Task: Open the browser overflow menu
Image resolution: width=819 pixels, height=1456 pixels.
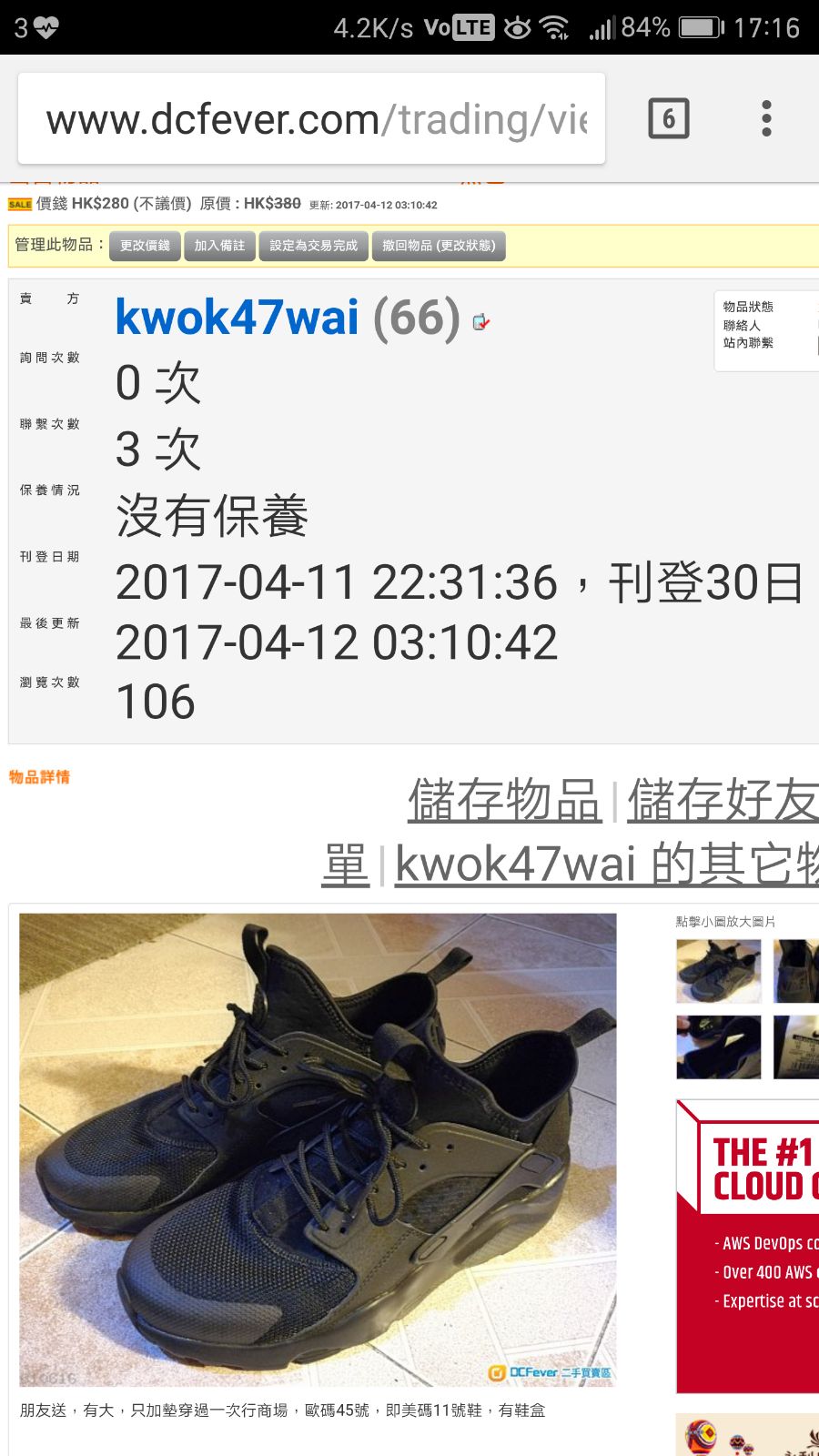Action: [x=766, y=119]
